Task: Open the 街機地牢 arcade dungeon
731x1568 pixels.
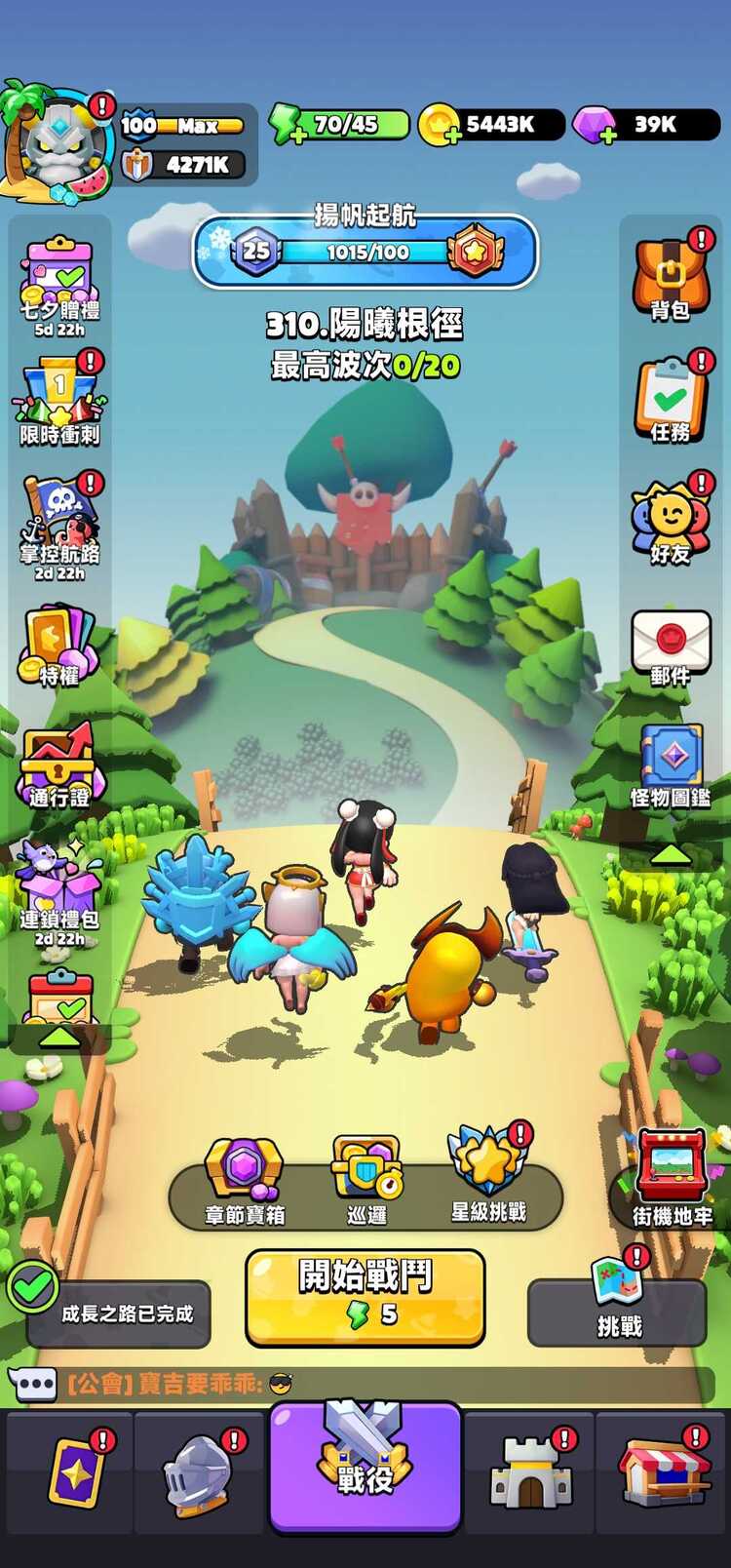Action: (672, 1179)
